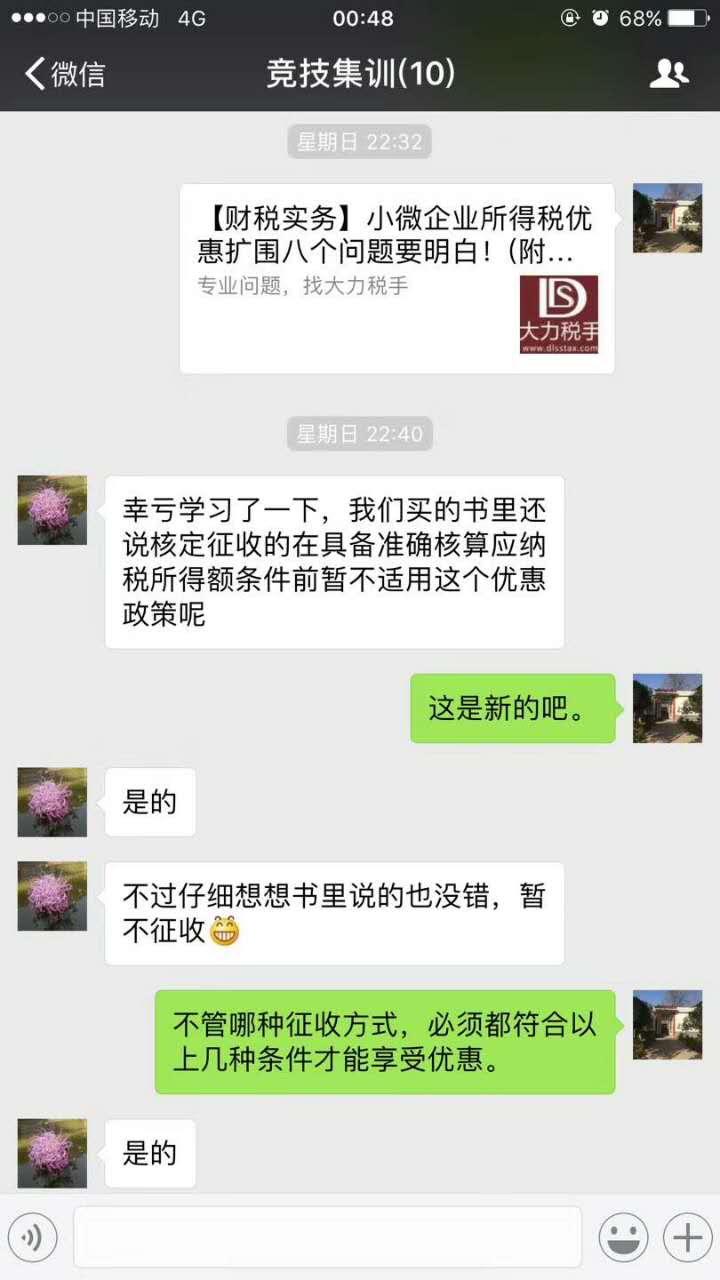Open the shared 小微企业所得税优惠 article card
Image resolution: width=720 pixels, height=1280 pixels.
point(397,278)
